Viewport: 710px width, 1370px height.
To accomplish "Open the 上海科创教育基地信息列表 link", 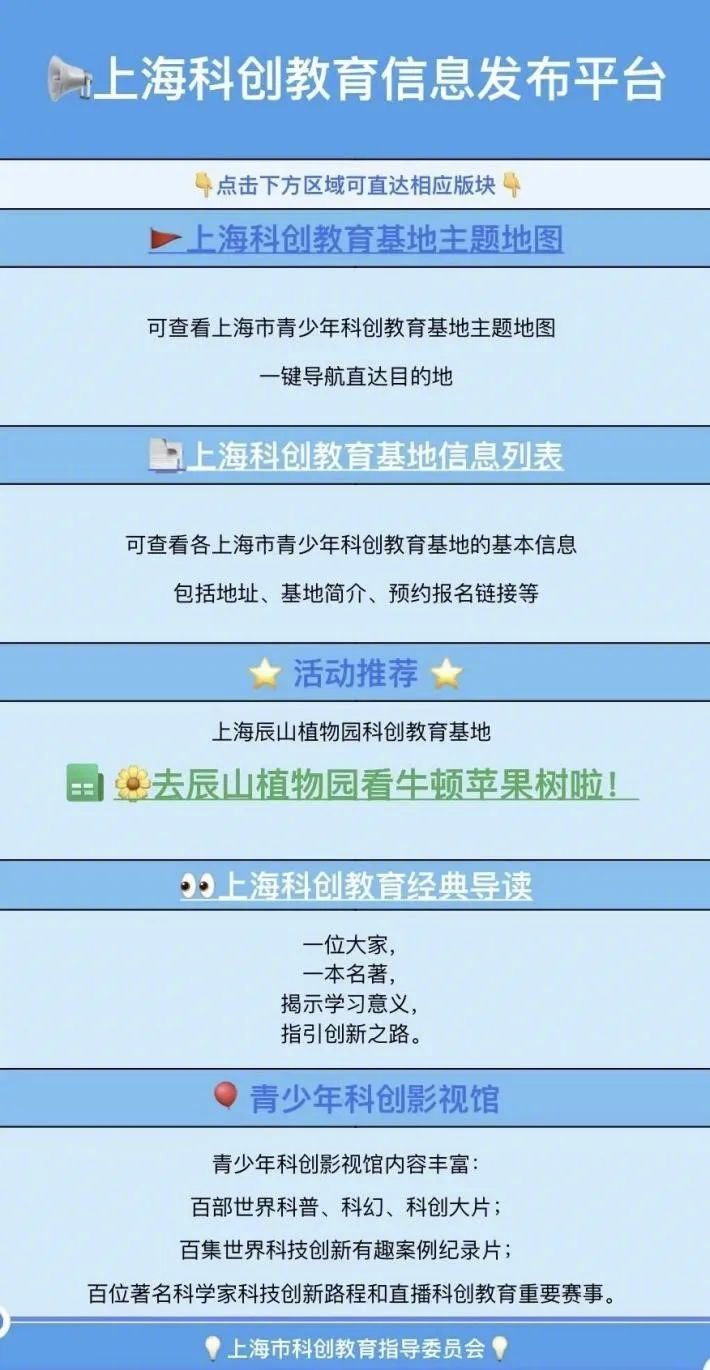I will pos(374,457).
